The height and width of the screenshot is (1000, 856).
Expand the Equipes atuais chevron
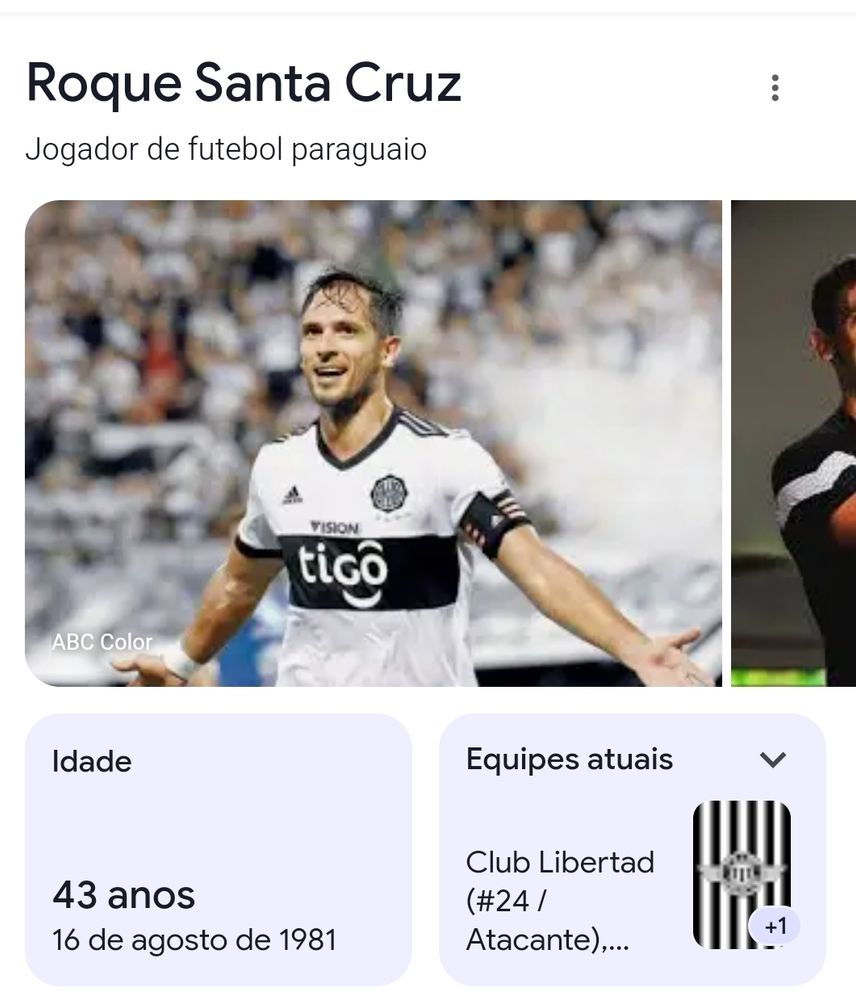tap(773, 760)
